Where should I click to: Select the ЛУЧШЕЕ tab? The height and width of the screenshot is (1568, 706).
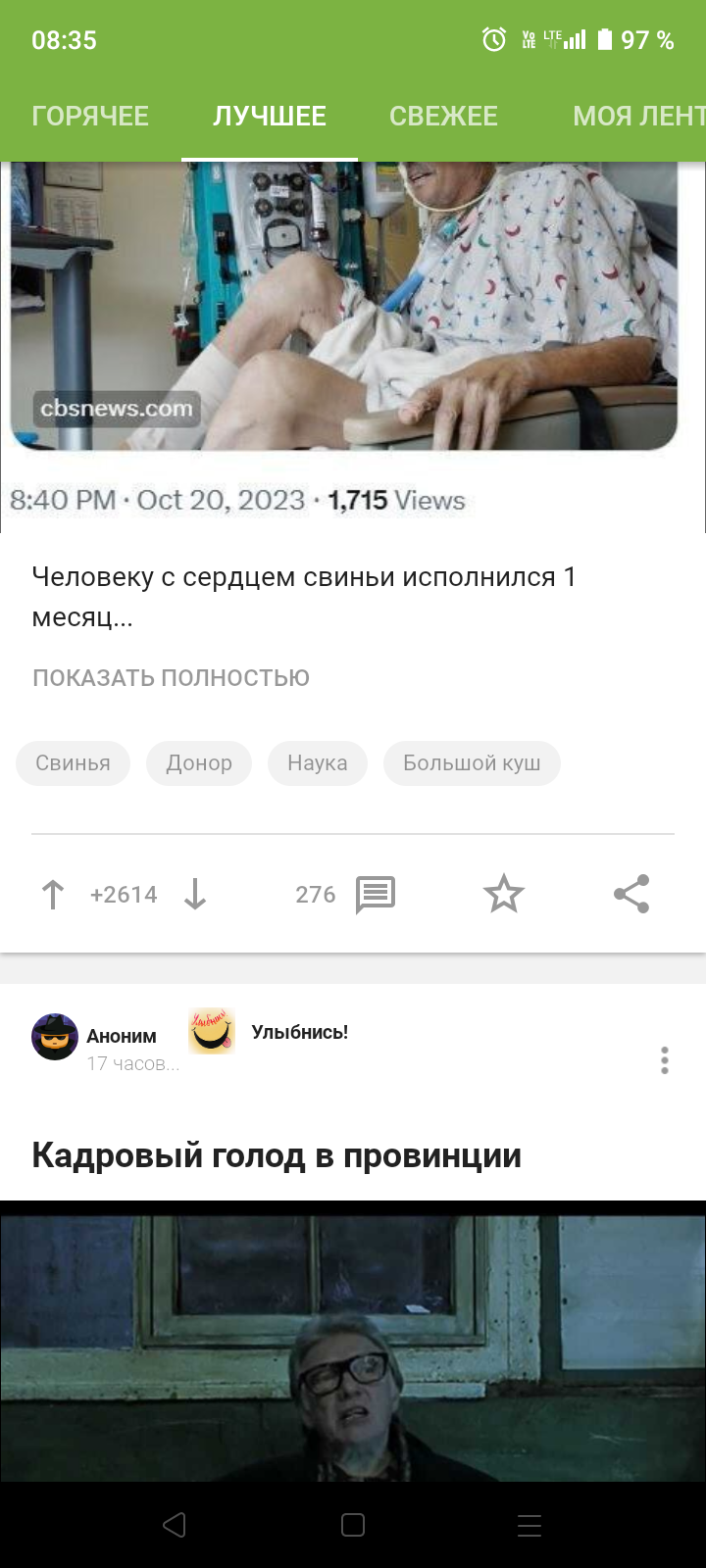(270, 117)
